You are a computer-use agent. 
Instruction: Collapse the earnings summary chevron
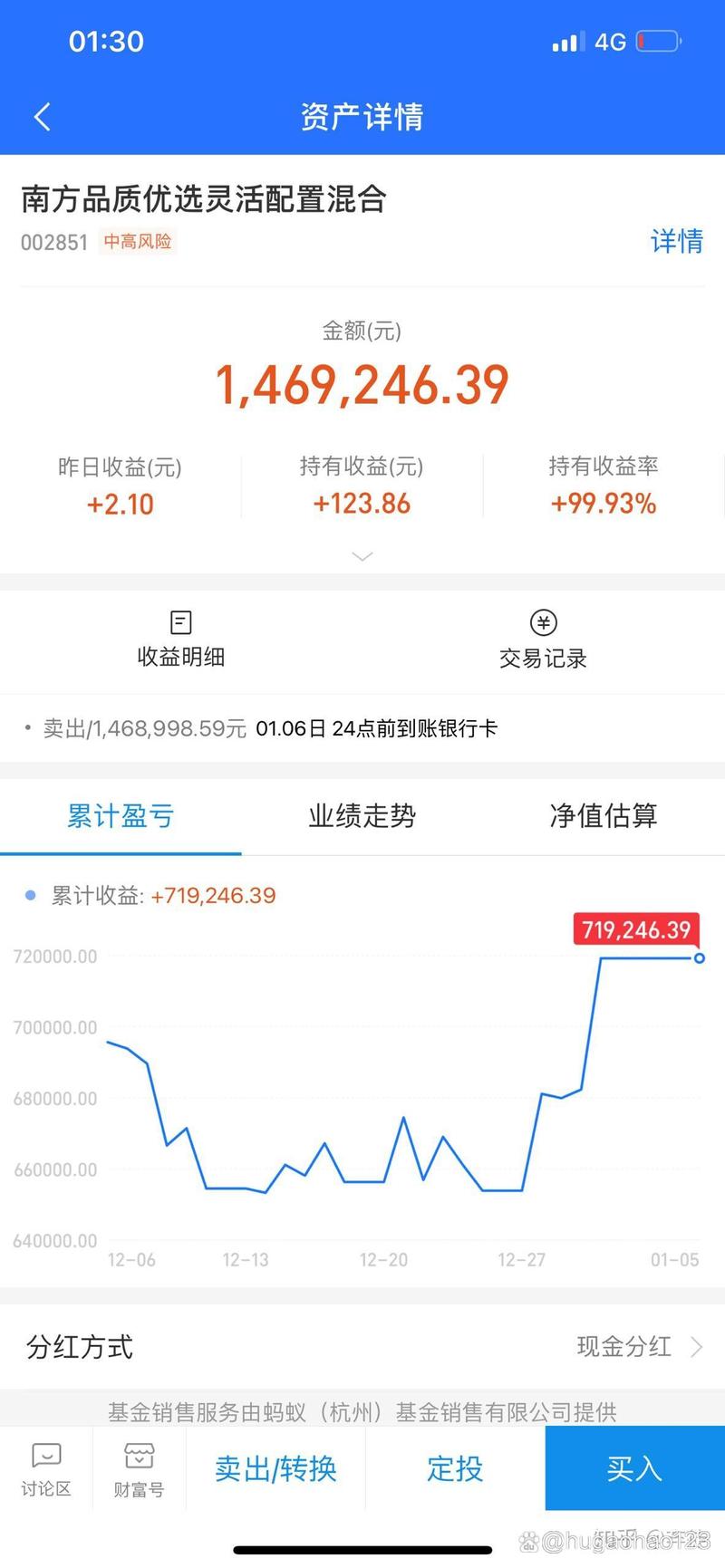point(362,555)
